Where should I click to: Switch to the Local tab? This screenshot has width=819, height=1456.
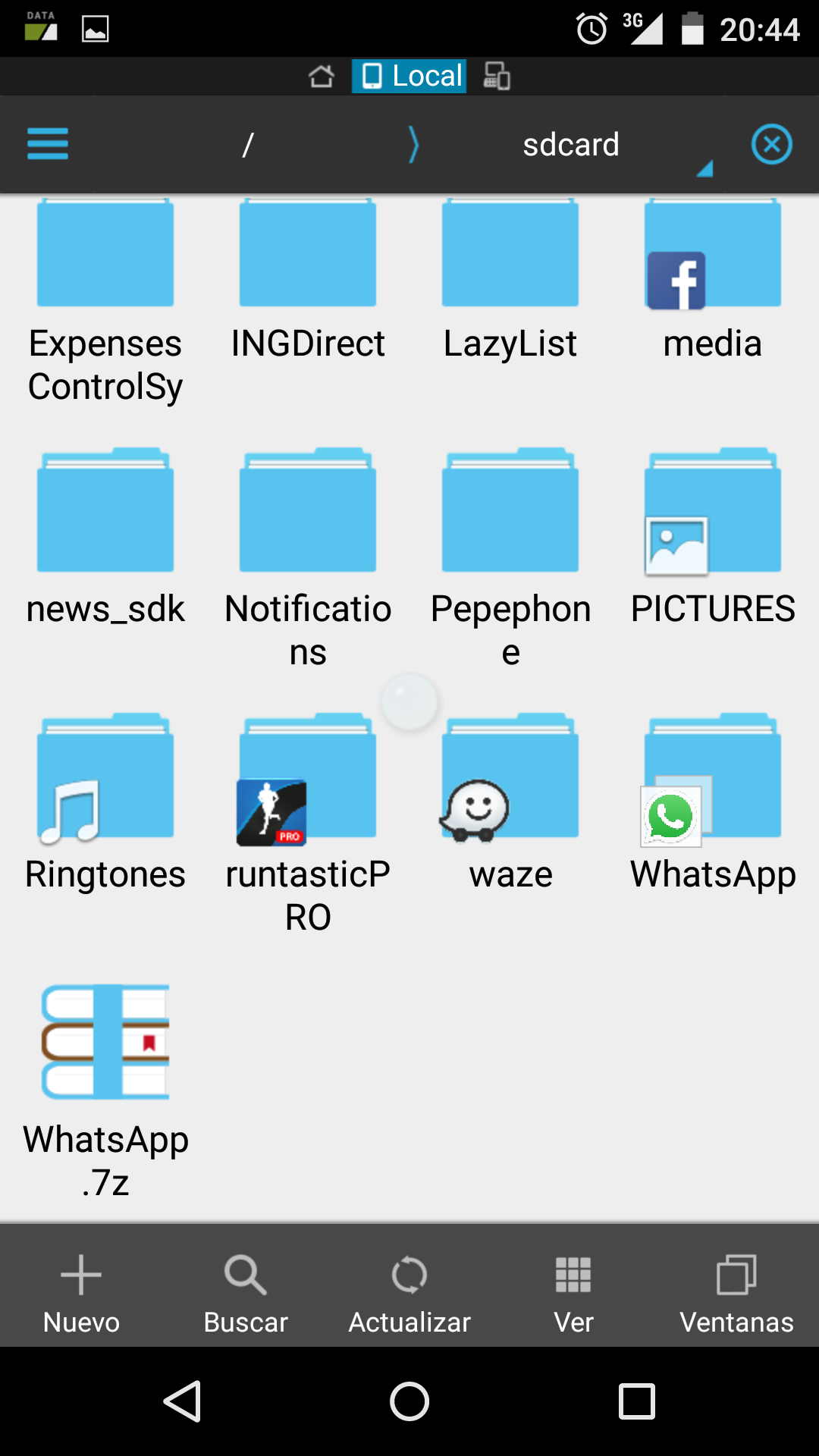409,76
